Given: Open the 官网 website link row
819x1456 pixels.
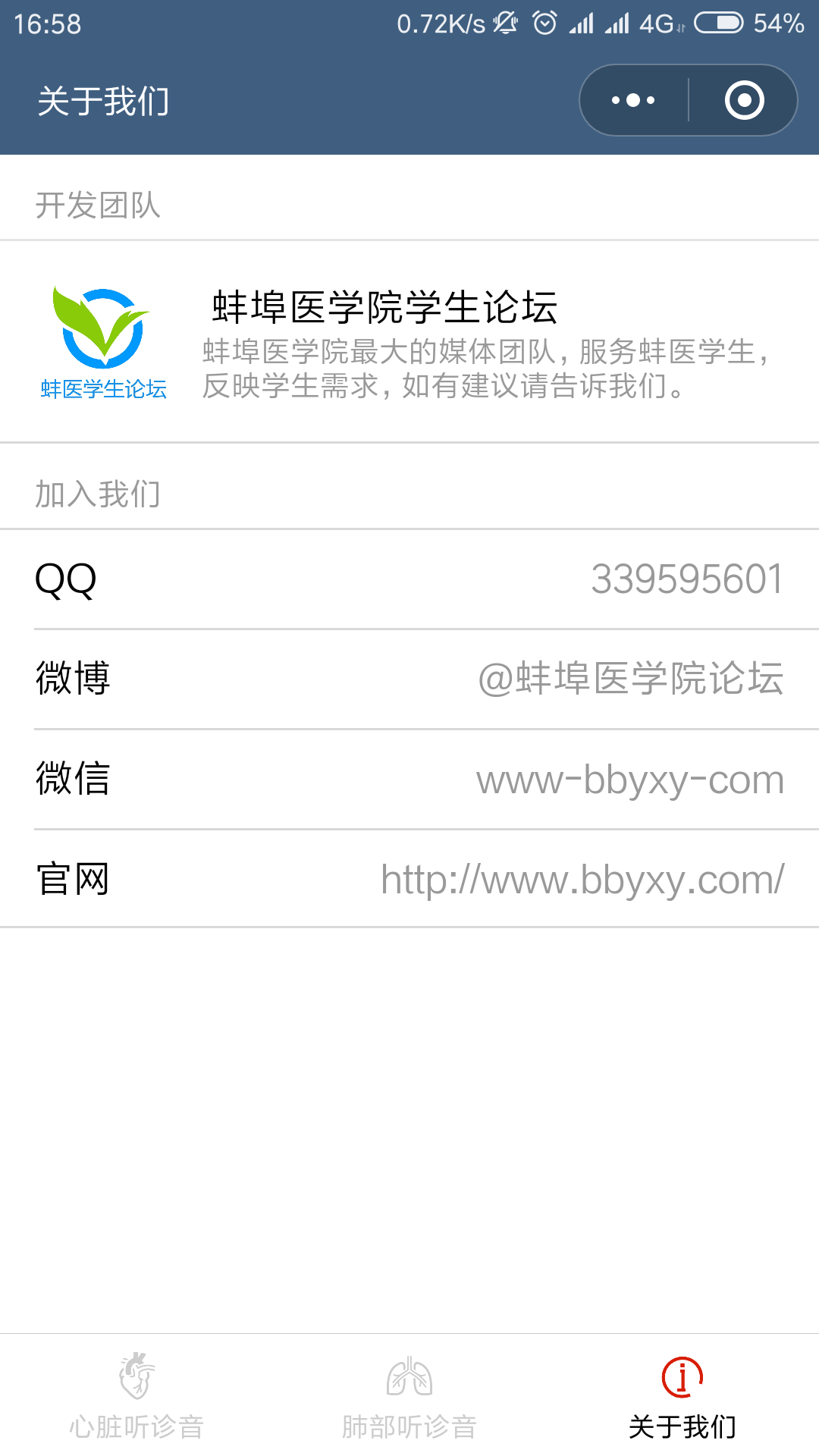Looking at the screenshot, I should click(x=409, y=878).
